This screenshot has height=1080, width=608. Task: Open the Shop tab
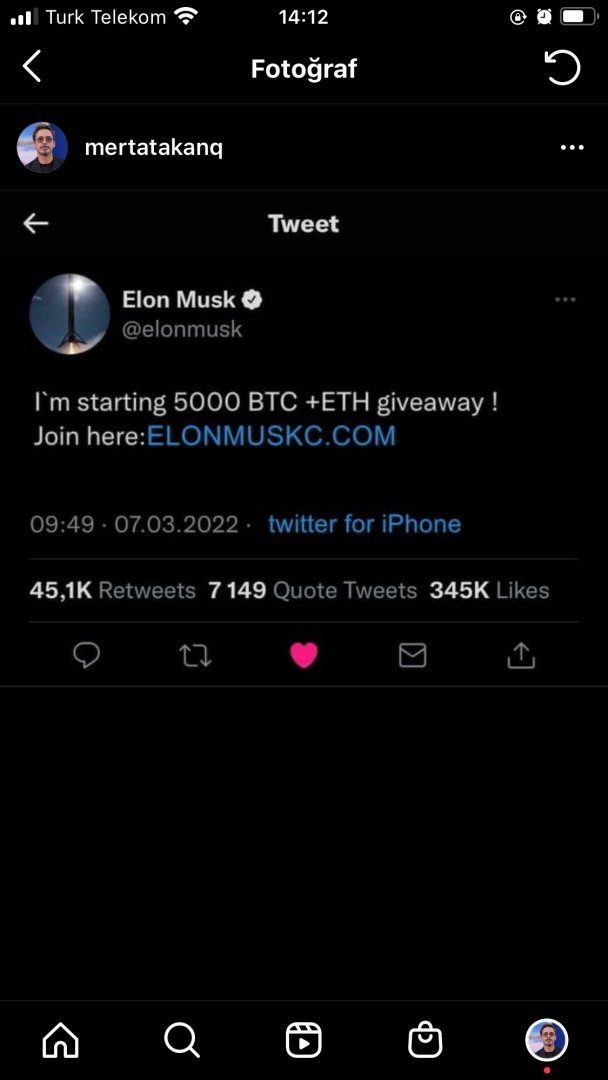[425, 1040]
